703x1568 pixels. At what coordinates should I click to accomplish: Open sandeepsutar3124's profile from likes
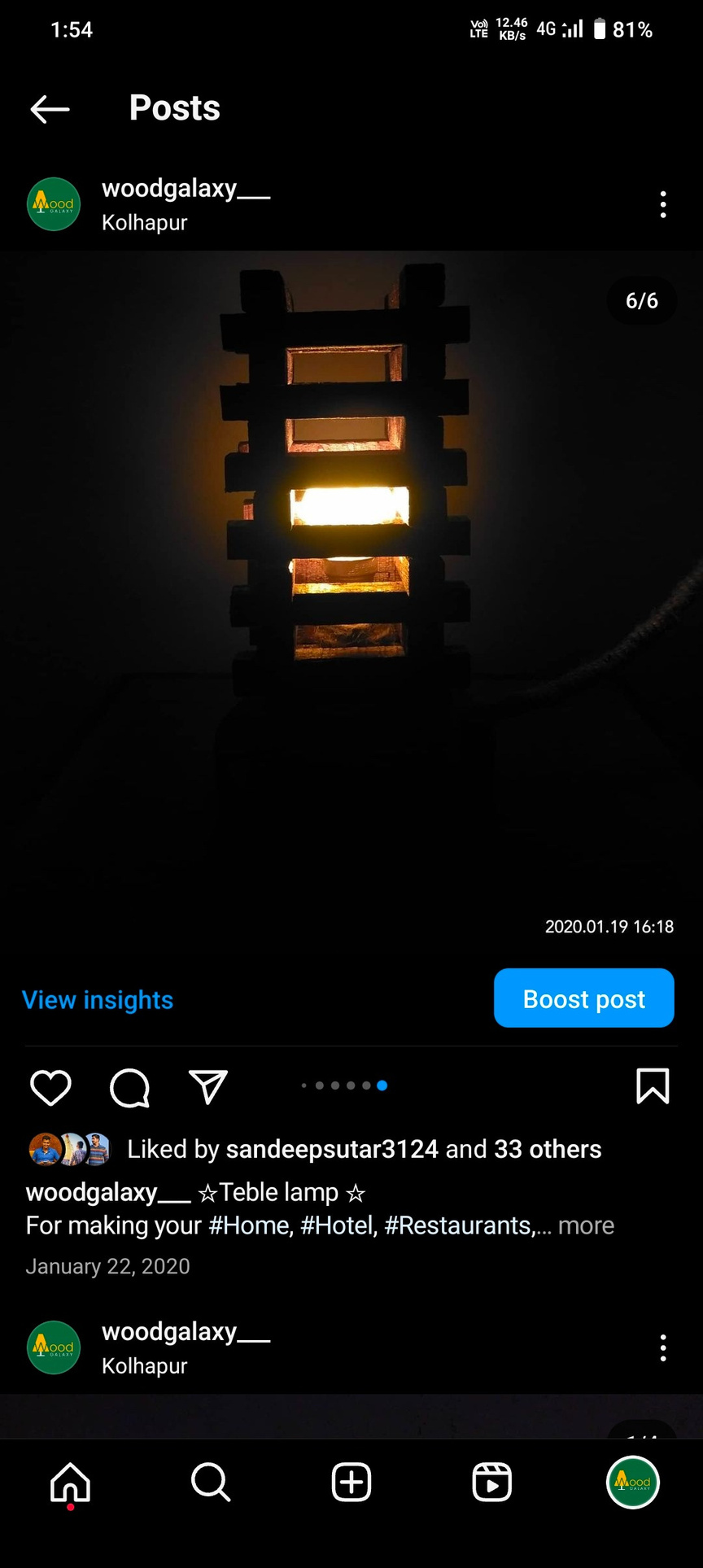332,1149
